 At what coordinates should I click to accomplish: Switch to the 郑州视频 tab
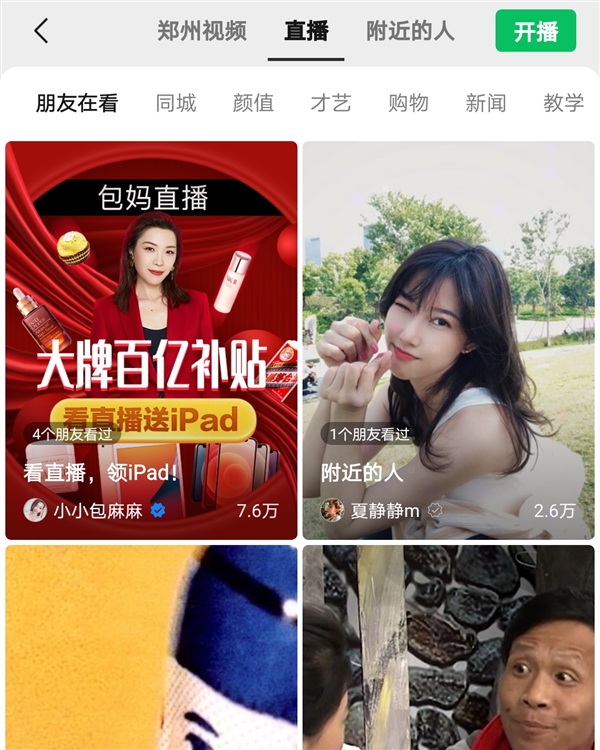pos(201,31)
